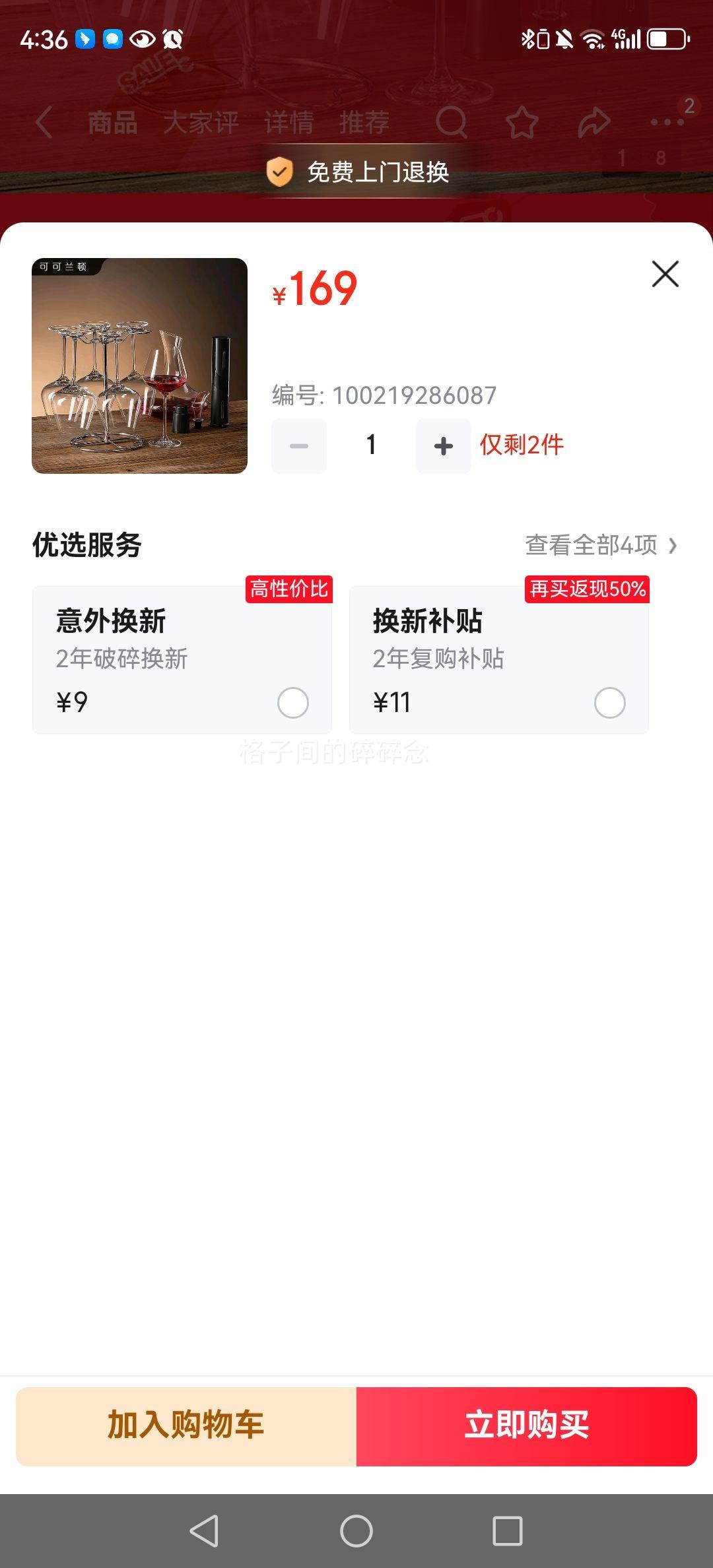Open recent apps from navigation bar

pos(507,1530)
